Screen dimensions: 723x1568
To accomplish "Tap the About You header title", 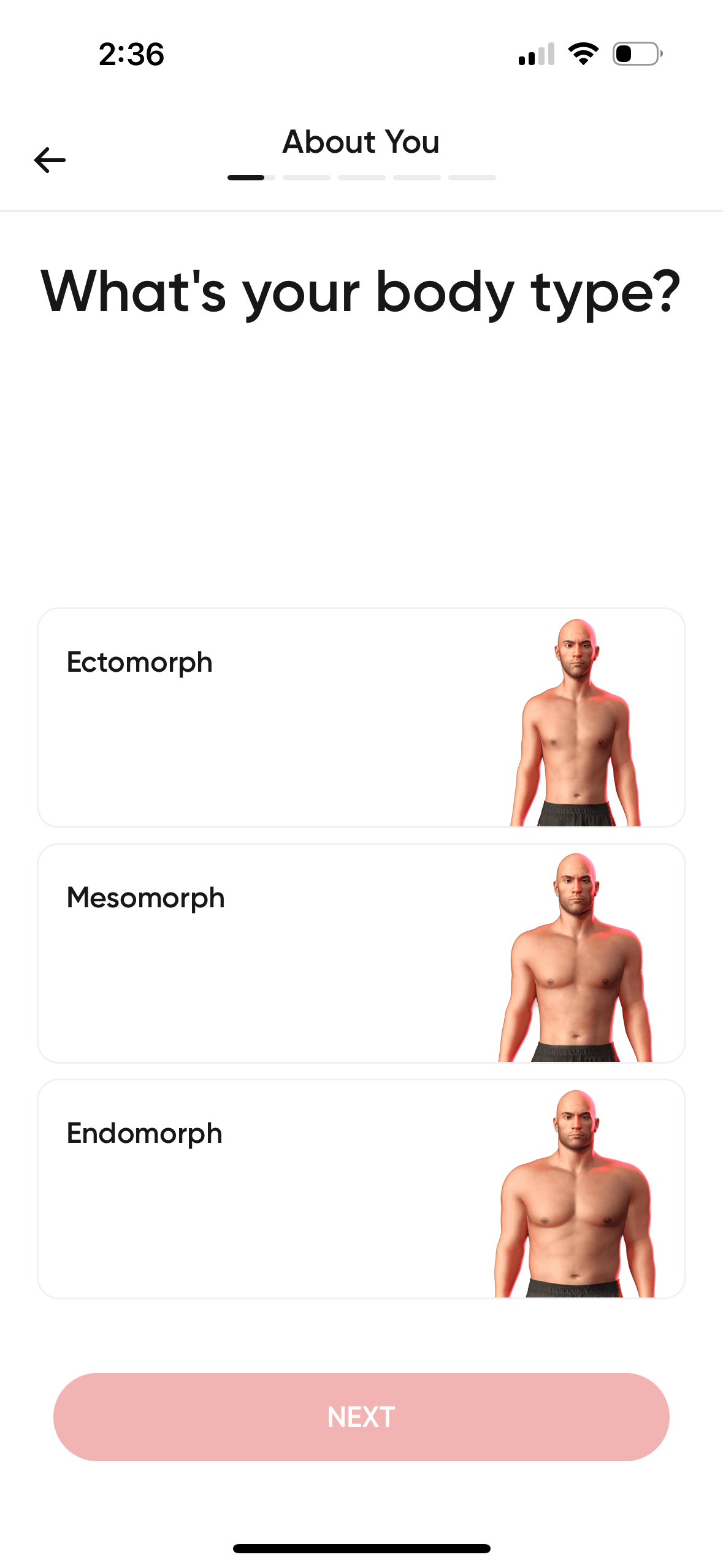I will pos(361,141).
